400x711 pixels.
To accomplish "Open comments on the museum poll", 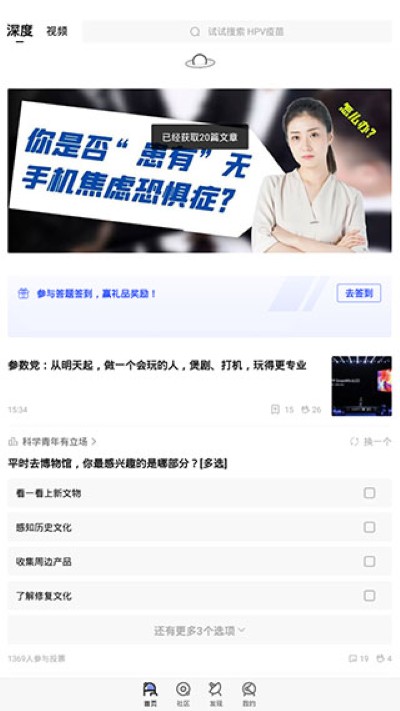I will coord(358,658).
